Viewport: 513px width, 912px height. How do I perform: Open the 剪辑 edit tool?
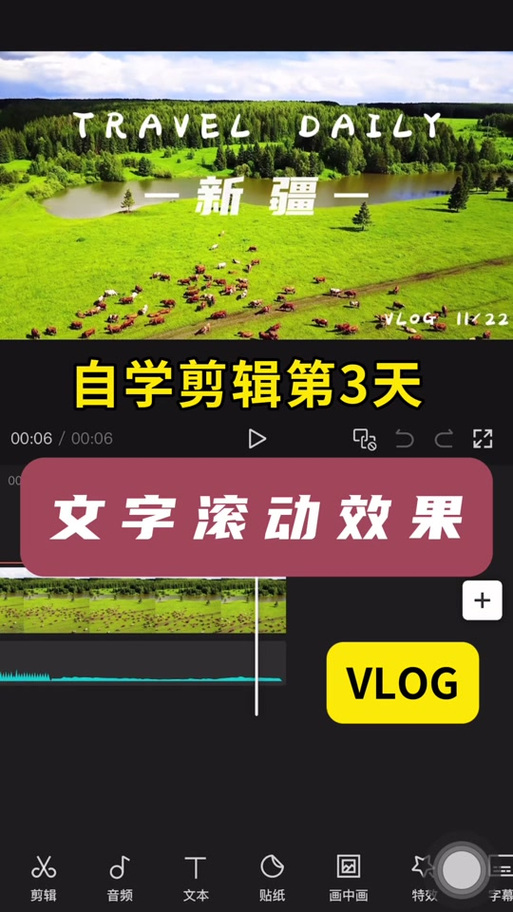[44, 878]
